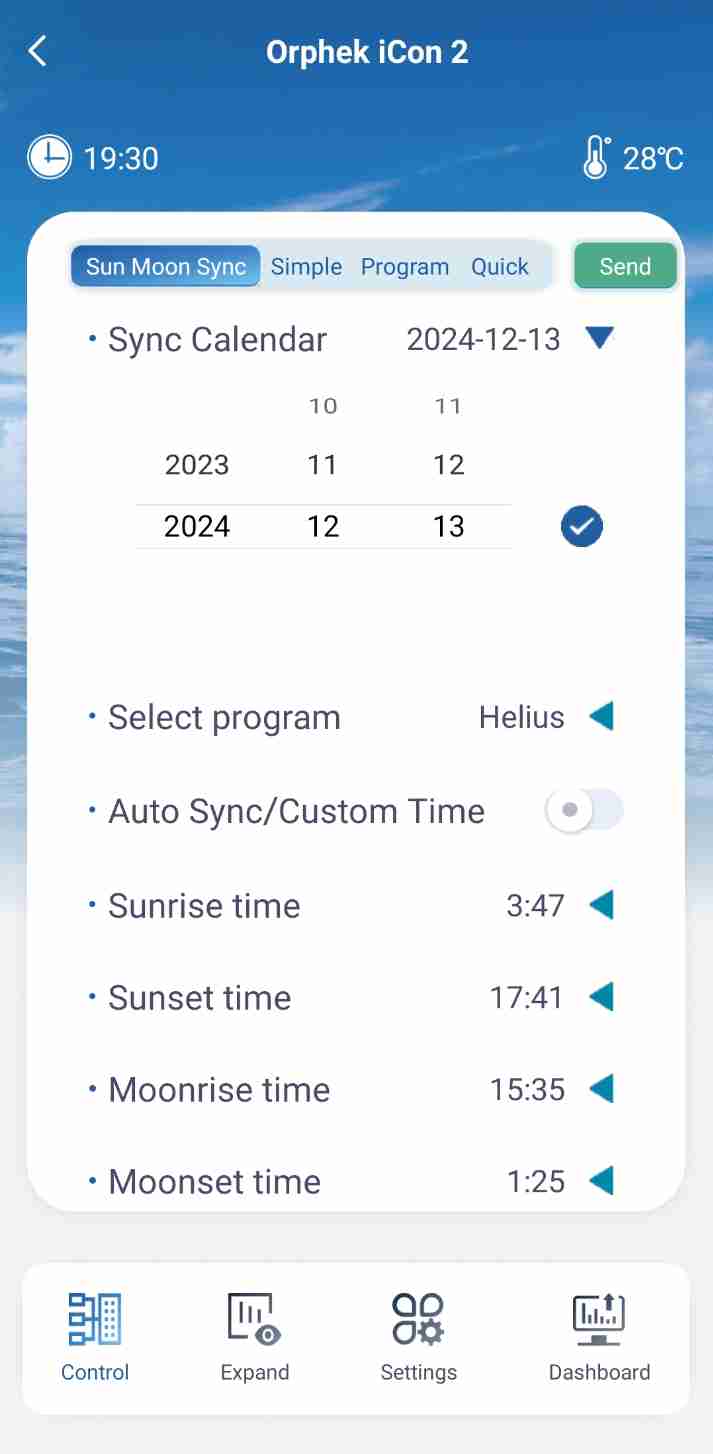The height and width of the screenshot is (1454, 713).
Task: Expand the Sunrise time setting
Action: (x=600, y=905)
